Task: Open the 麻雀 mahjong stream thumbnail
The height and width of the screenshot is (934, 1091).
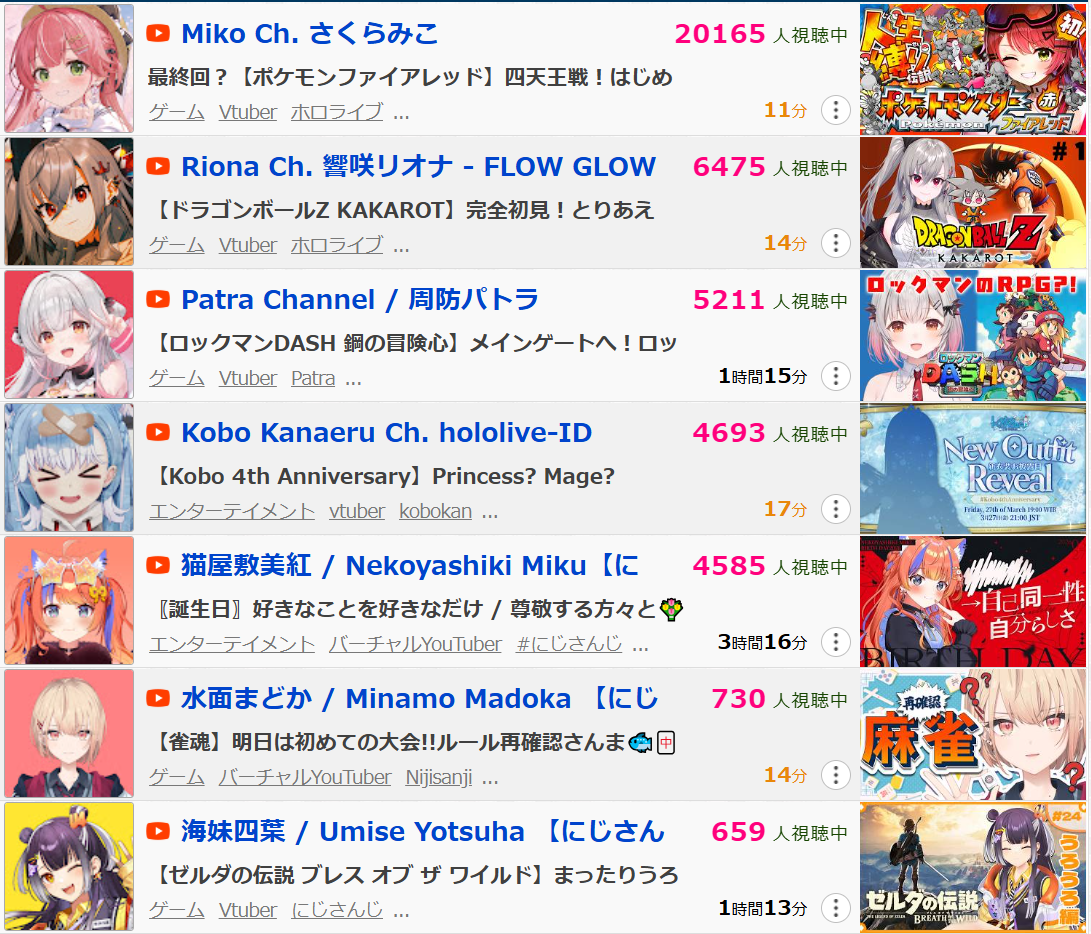Action: click(x=973, y=734)
